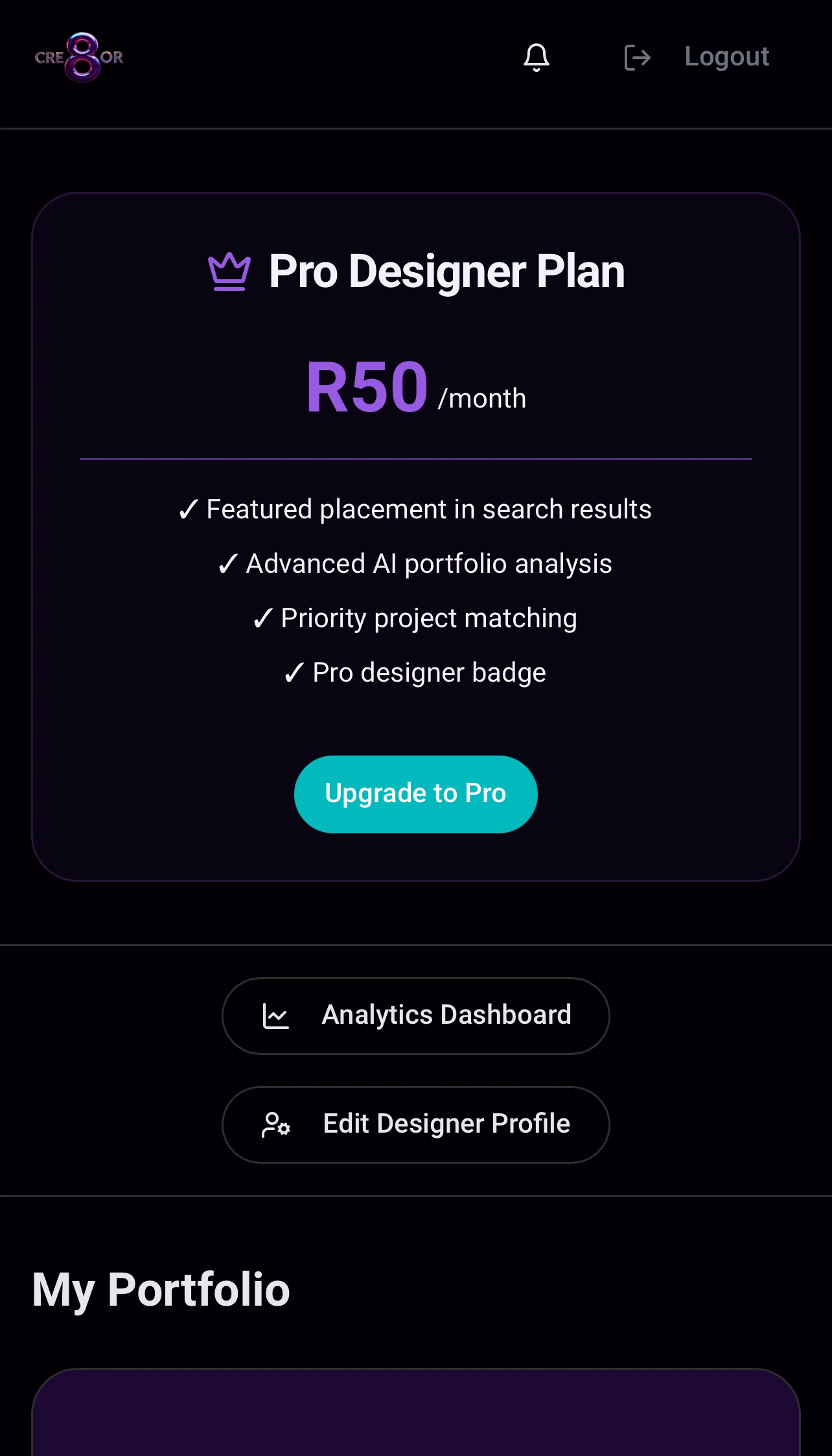Go to home via Cre8or logo
832x1456 pixels.
[x=79, y=57]
